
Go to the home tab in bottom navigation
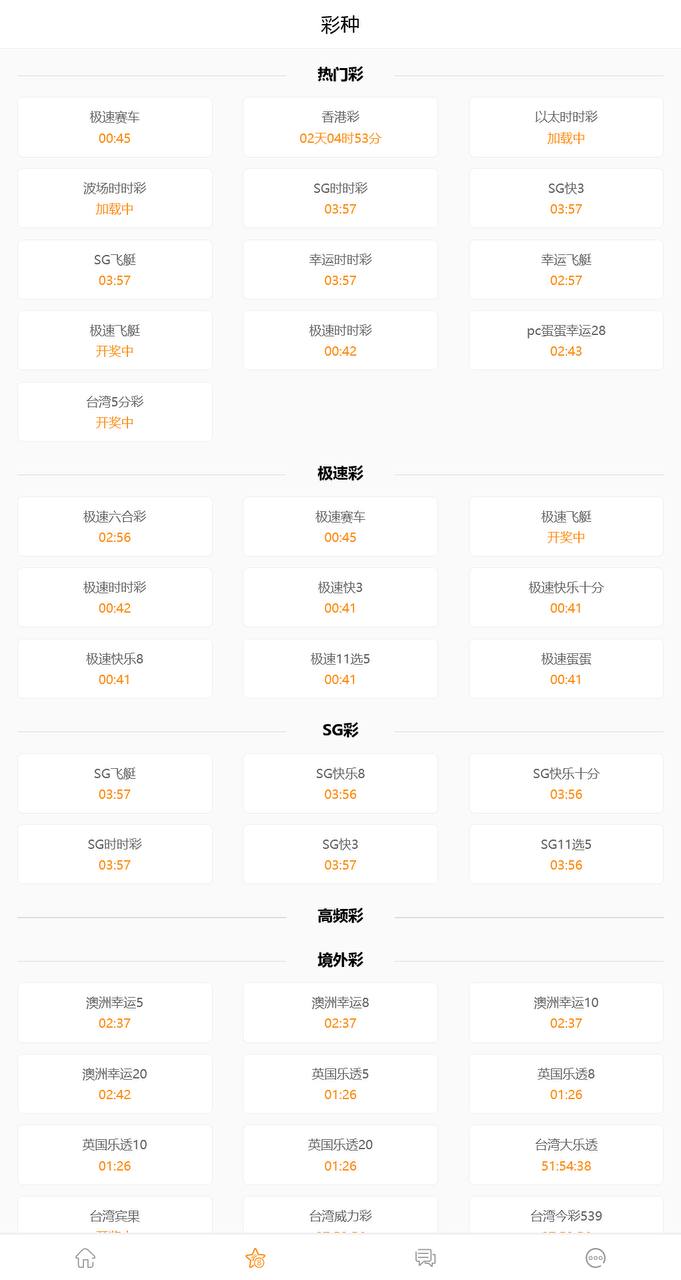(86, 1257)
